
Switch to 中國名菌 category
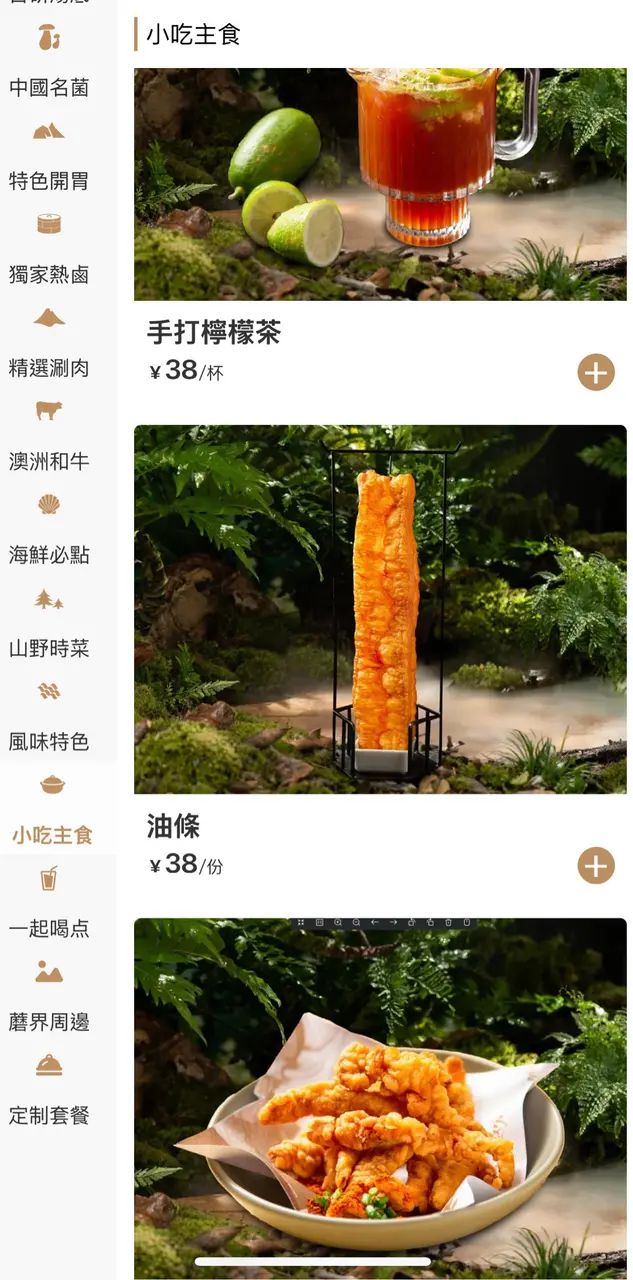(49, 88)
